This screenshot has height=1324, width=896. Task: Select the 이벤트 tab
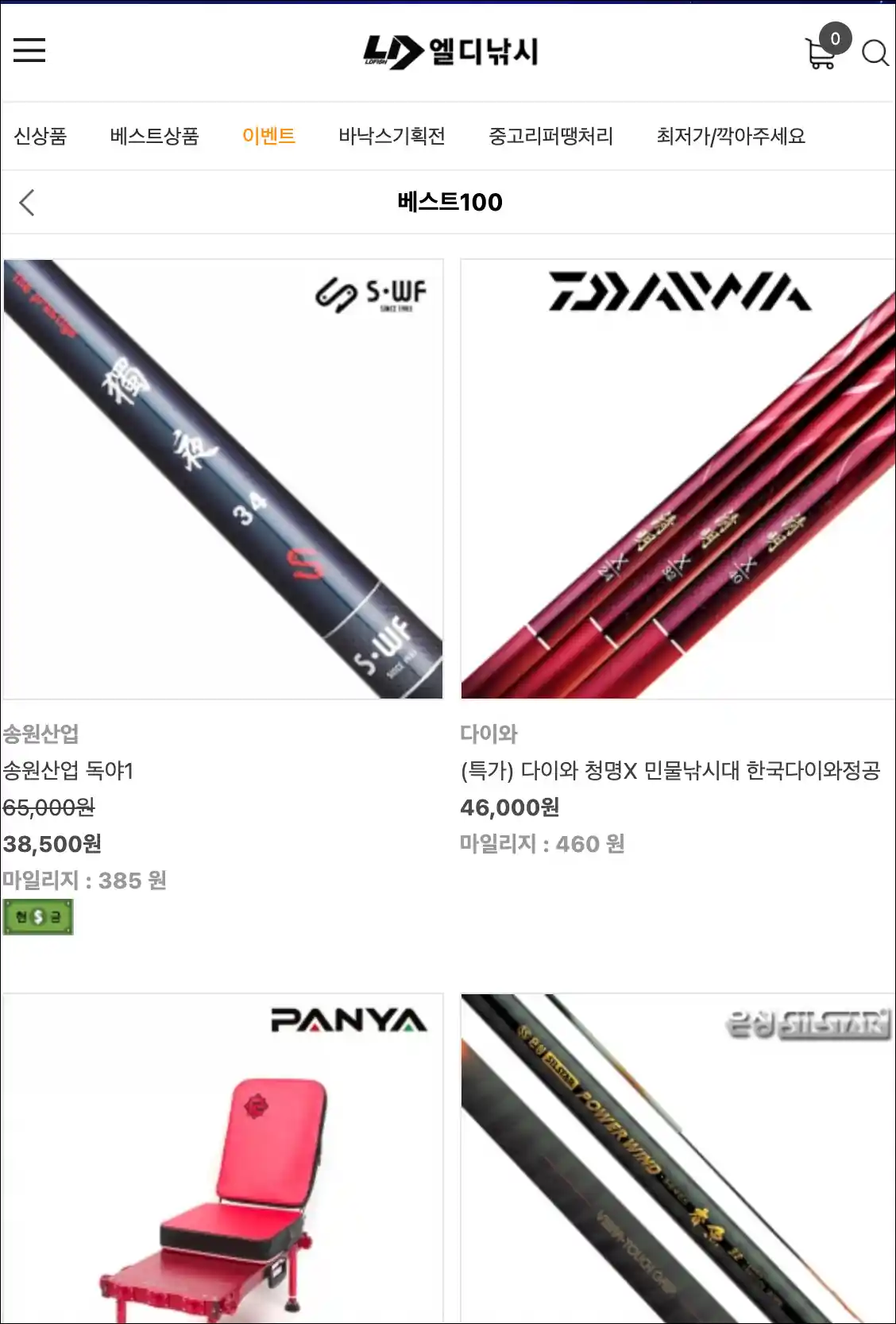click(x=268, y=136)
